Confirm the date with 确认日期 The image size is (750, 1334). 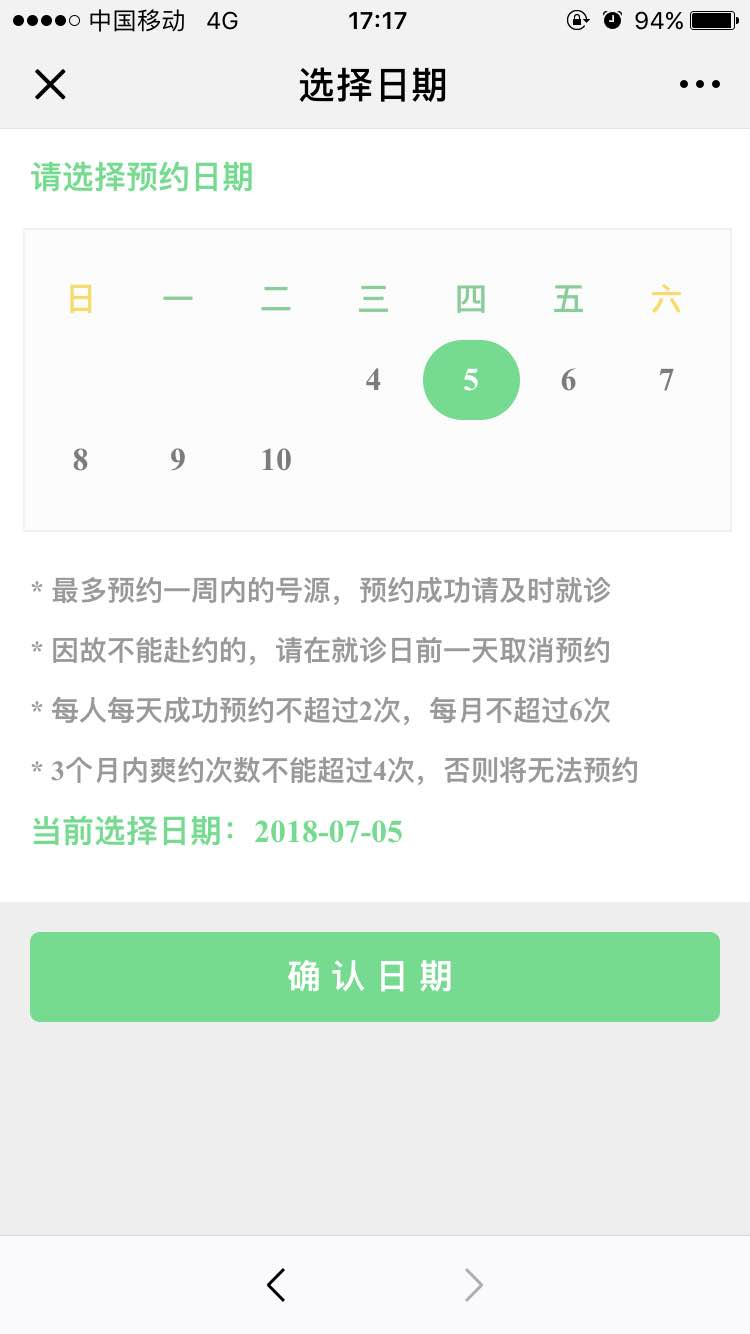[375, 977]
